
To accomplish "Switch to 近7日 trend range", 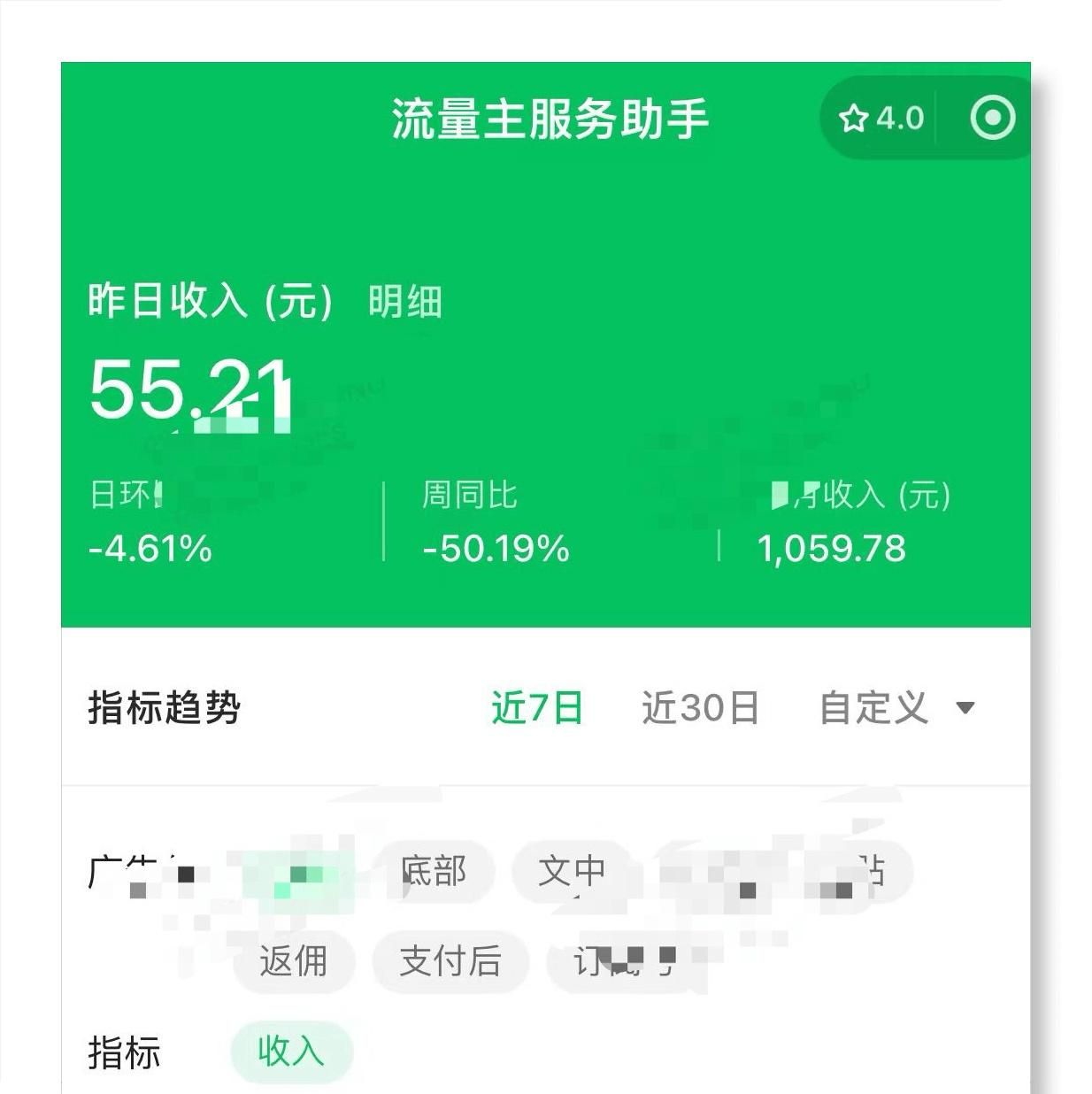I will pyautogui.click(x=537, y=708).
